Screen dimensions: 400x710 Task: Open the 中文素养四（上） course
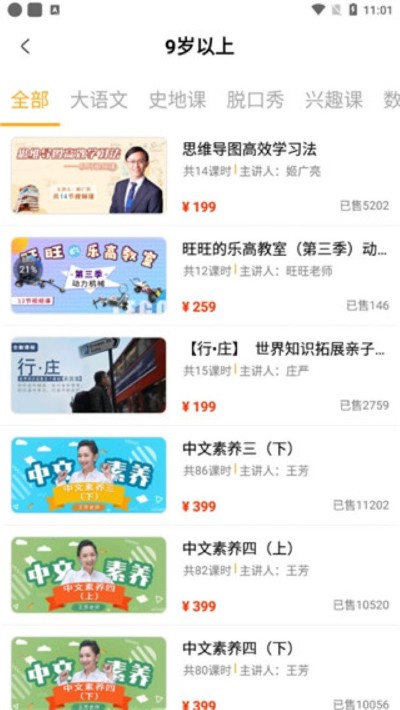click(200, 574)
